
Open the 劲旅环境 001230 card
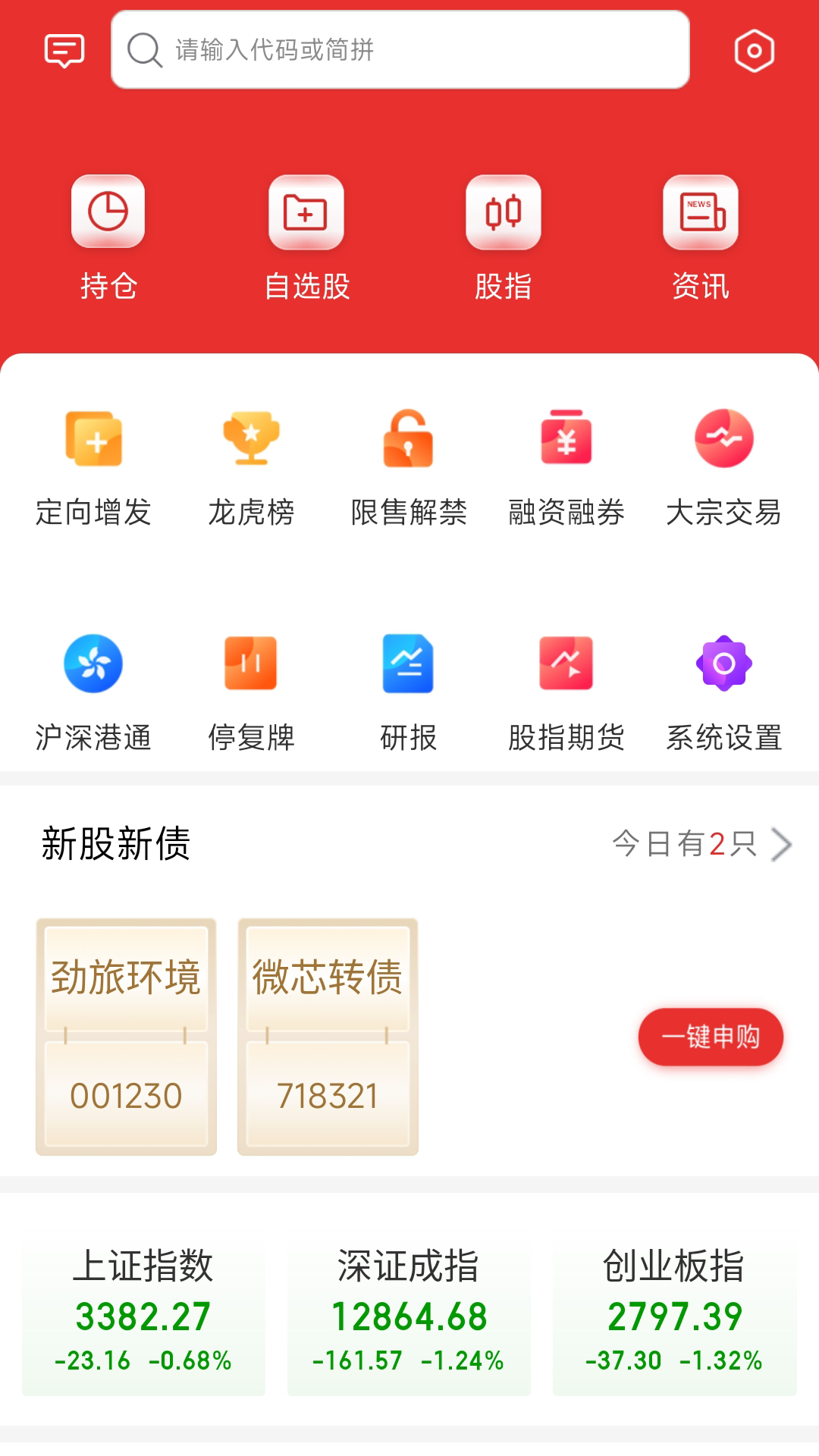(127, 1037)
